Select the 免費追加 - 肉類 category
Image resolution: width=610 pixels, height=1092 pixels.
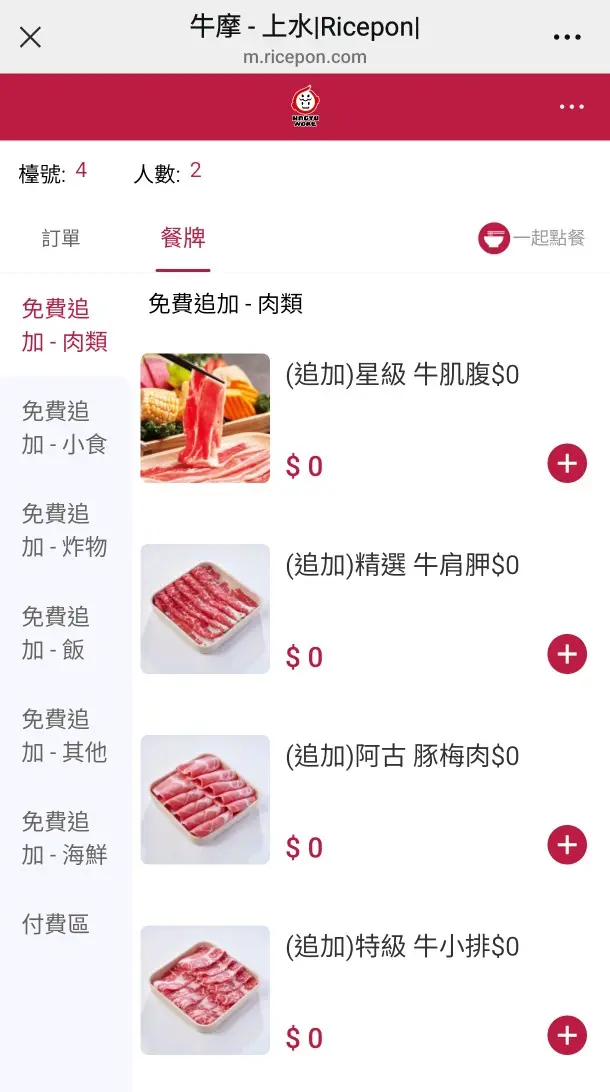click(65, 325)
